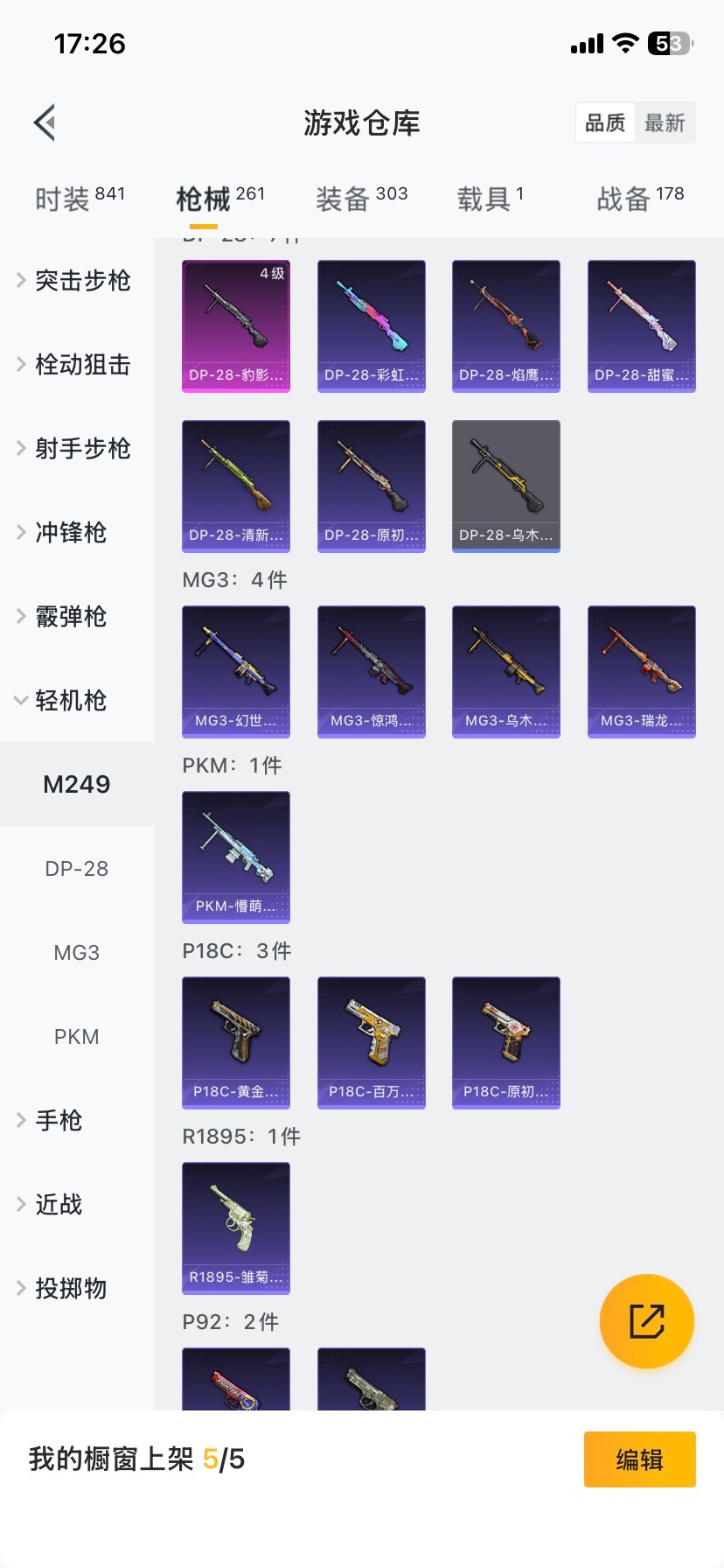Viewport: 724px width, 1568px height.
Task: Switch to the 时装 tab
Action: [x=79, y=199]
